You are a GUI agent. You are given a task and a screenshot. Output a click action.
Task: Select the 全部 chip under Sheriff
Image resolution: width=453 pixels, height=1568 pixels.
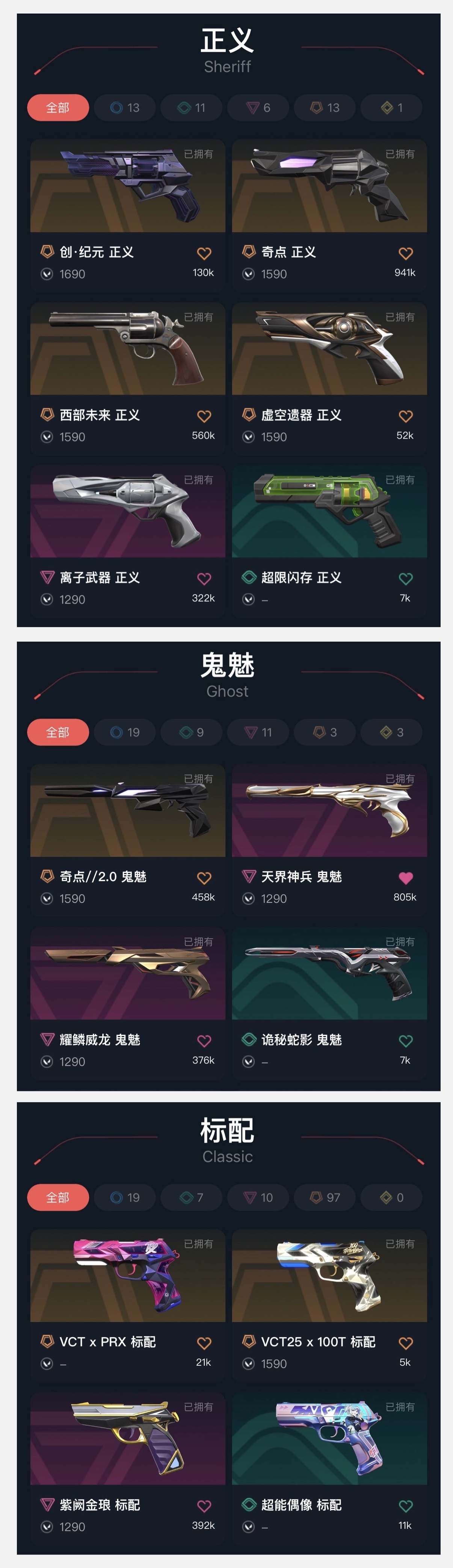58,108
